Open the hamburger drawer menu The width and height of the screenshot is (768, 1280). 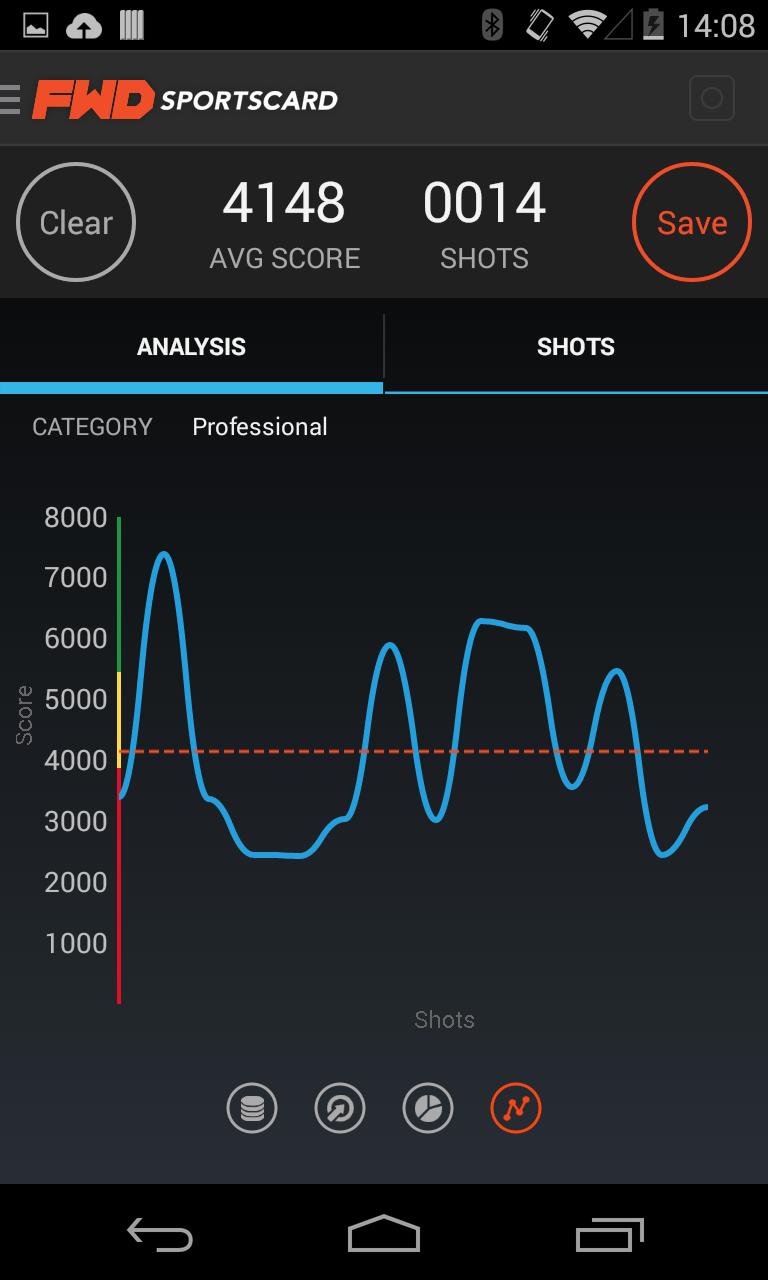pos(12,99)
